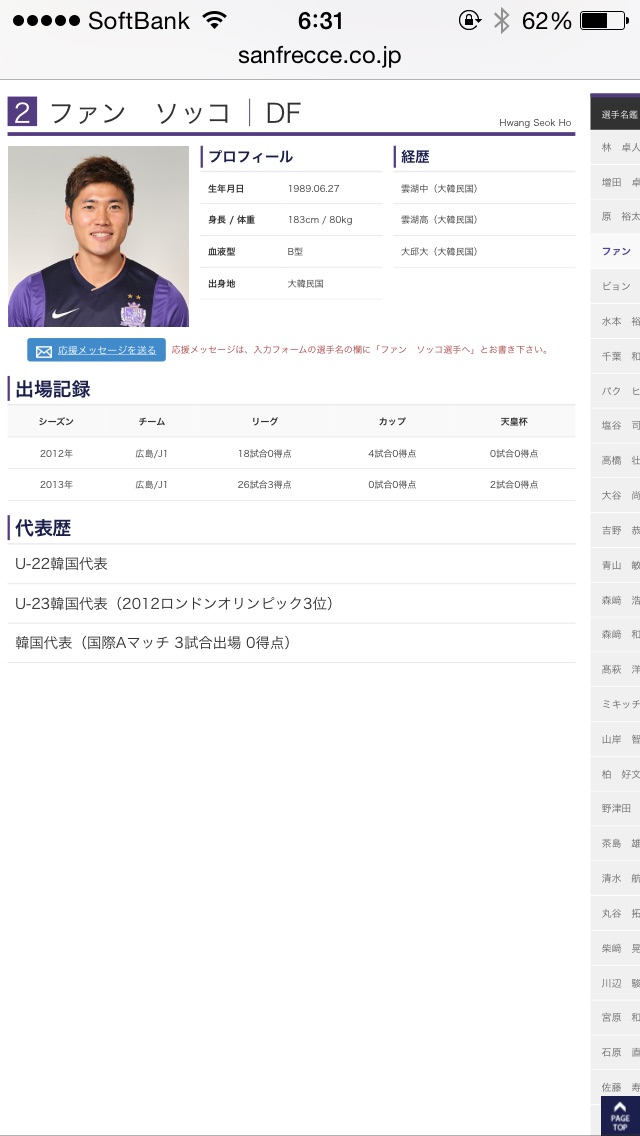The image size is (640, 1136).
Task: Select 柏 好文 from the player list
Action: [619, 773]
